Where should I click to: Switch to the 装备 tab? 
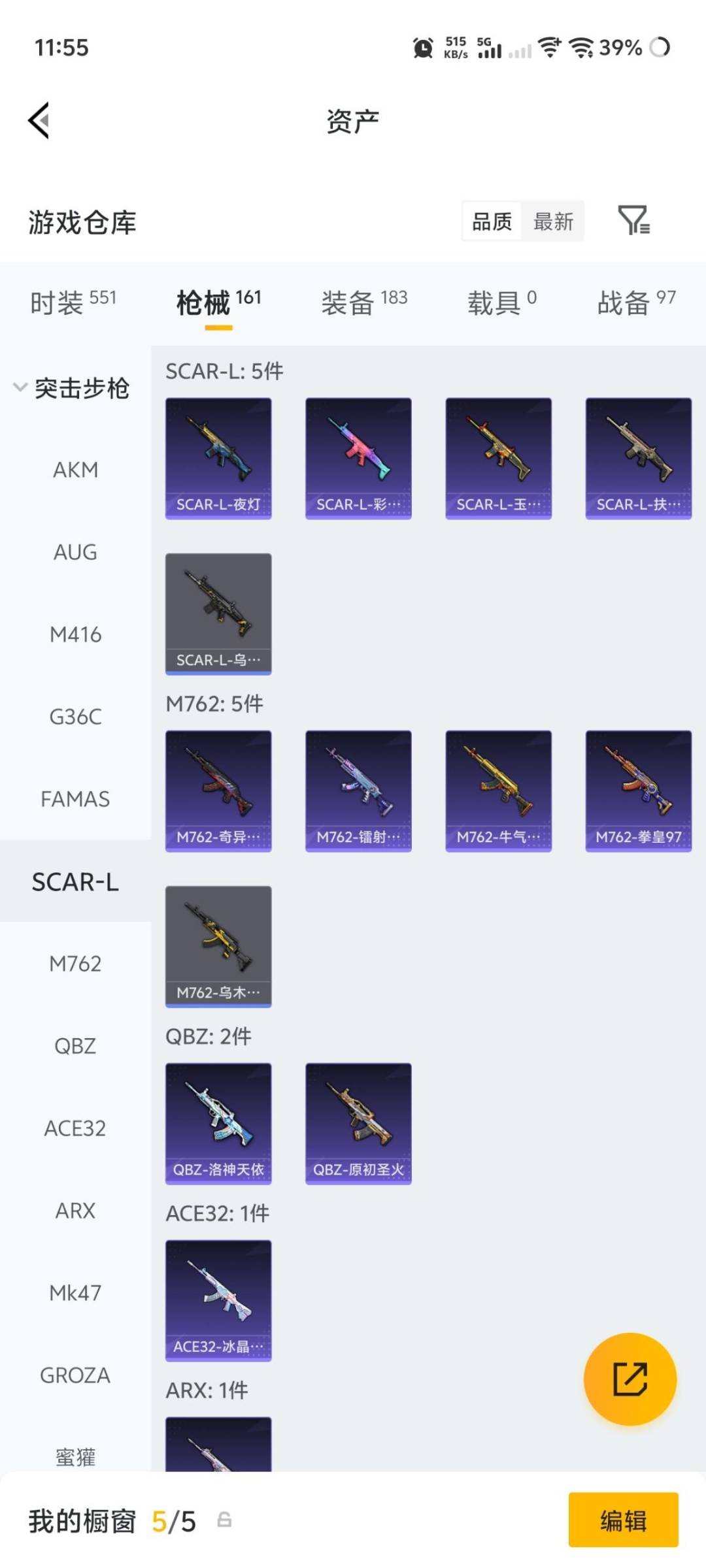[363, 302]
